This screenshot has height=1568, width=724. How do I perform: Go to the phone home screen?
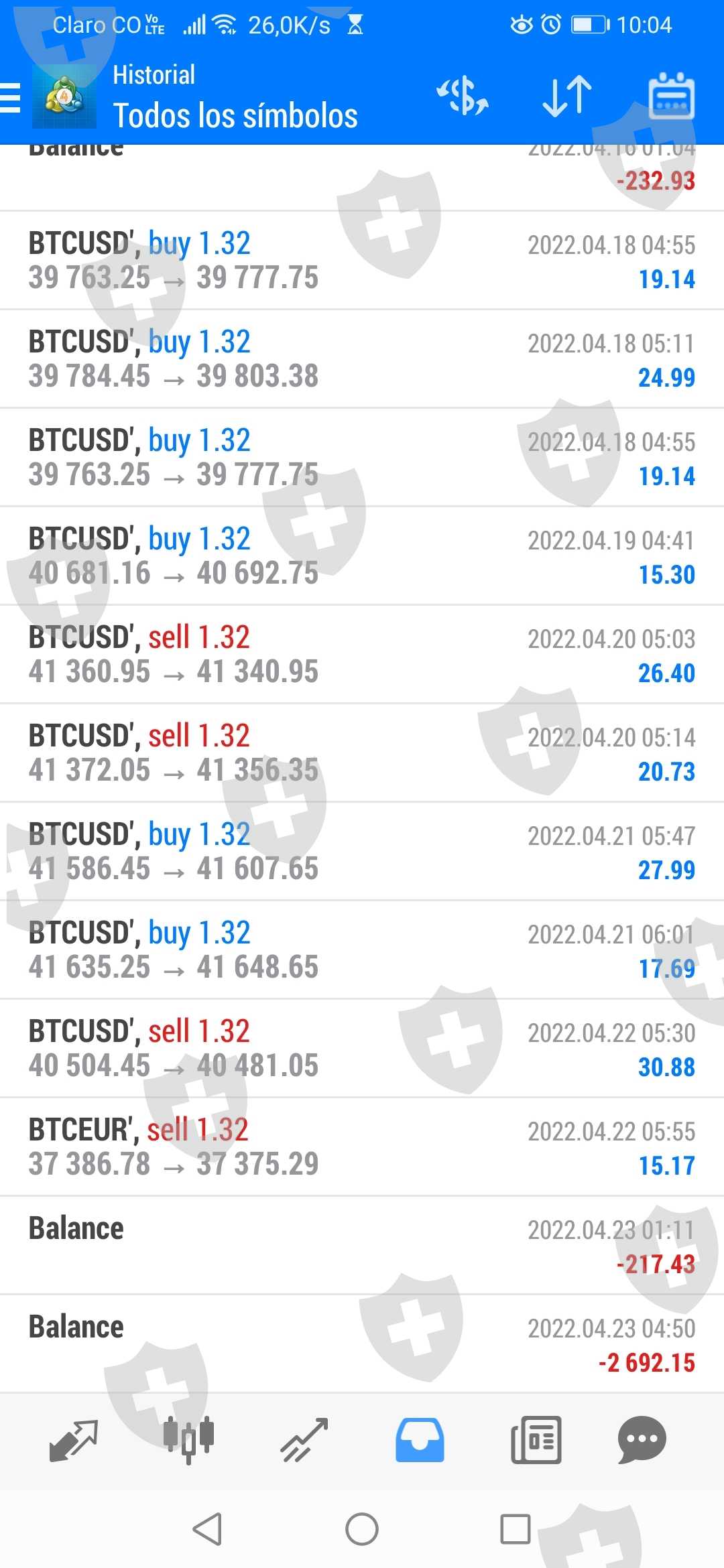coord(362,1529)
